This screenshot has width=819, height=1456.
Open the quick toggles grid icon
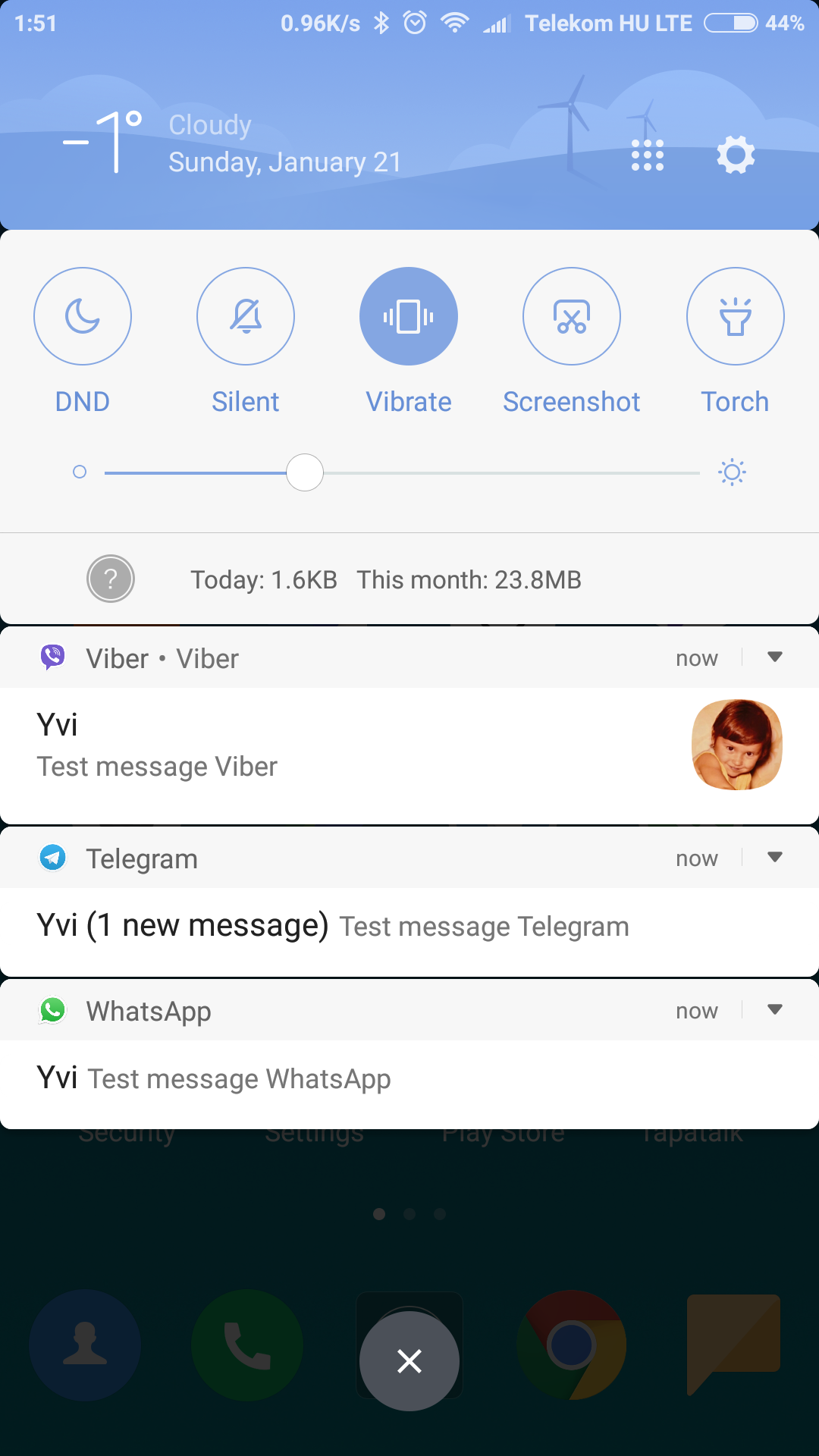click(648, 155)
